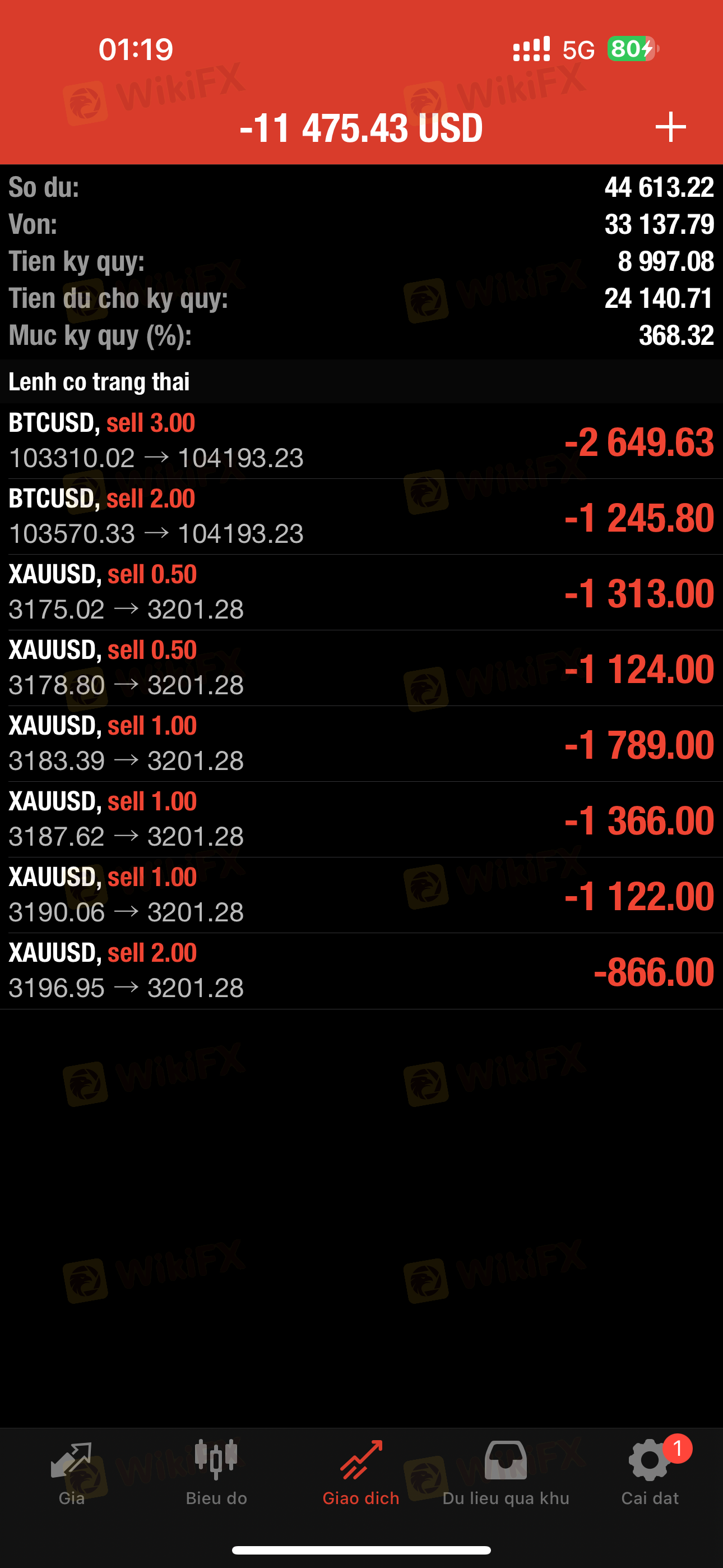The height and width of the screenshot is (1568, 723).
Task: Add a new order with plus icon
Action: 670,127
